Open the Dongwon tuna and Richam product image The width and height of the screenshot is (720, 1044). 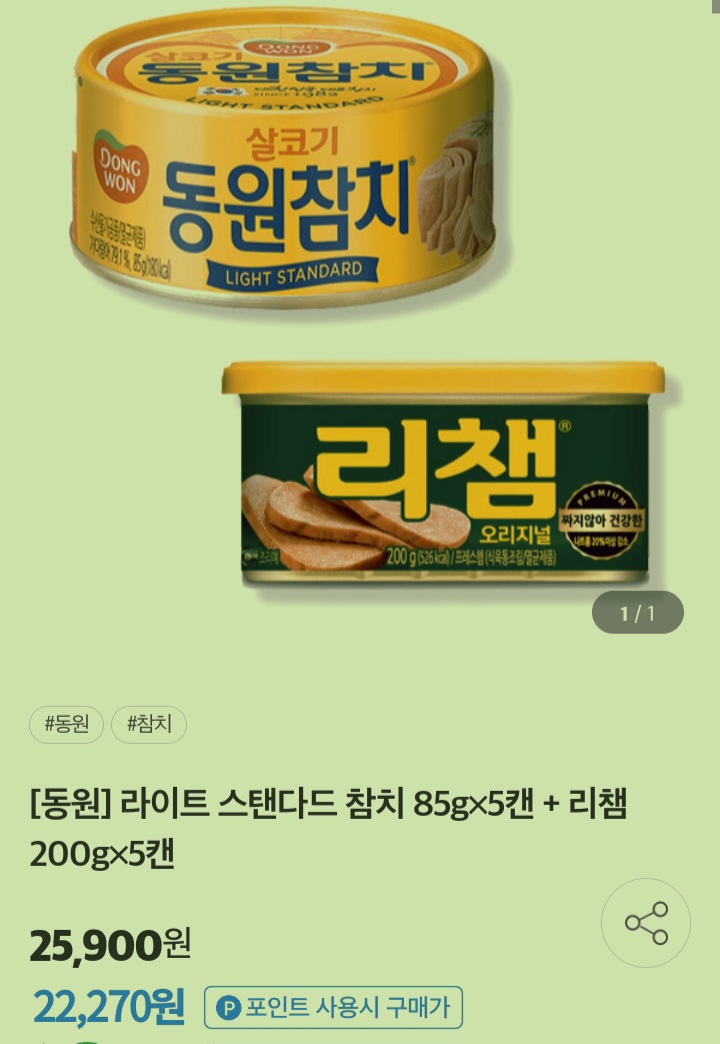pyautogui.click(x=360, y=310)
